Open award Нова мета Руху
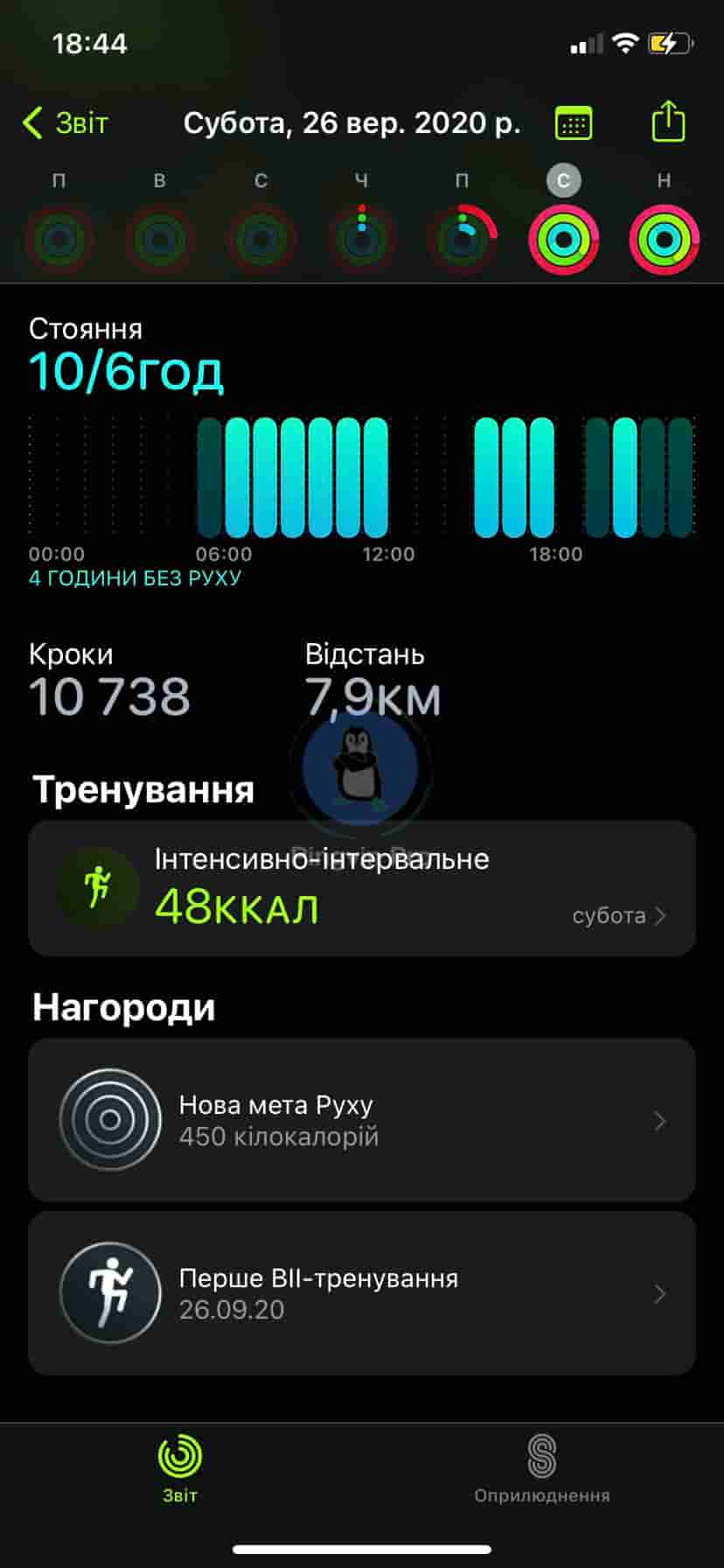This screenshot has width=724, height=1568. pos(362,1120)
